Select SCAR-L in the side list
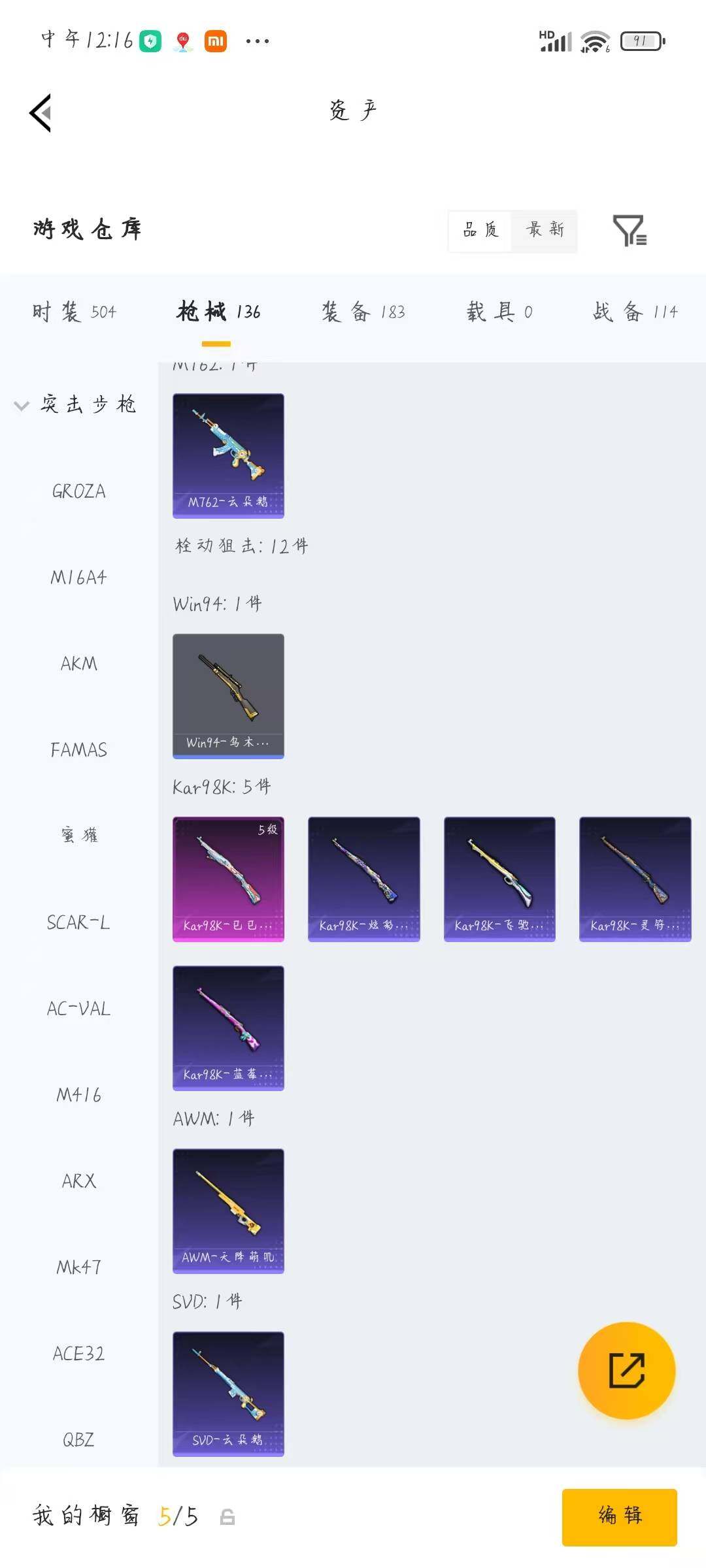Image resolution: width=706 pixels, height=1568 pixels. click(x=78, y=923)
